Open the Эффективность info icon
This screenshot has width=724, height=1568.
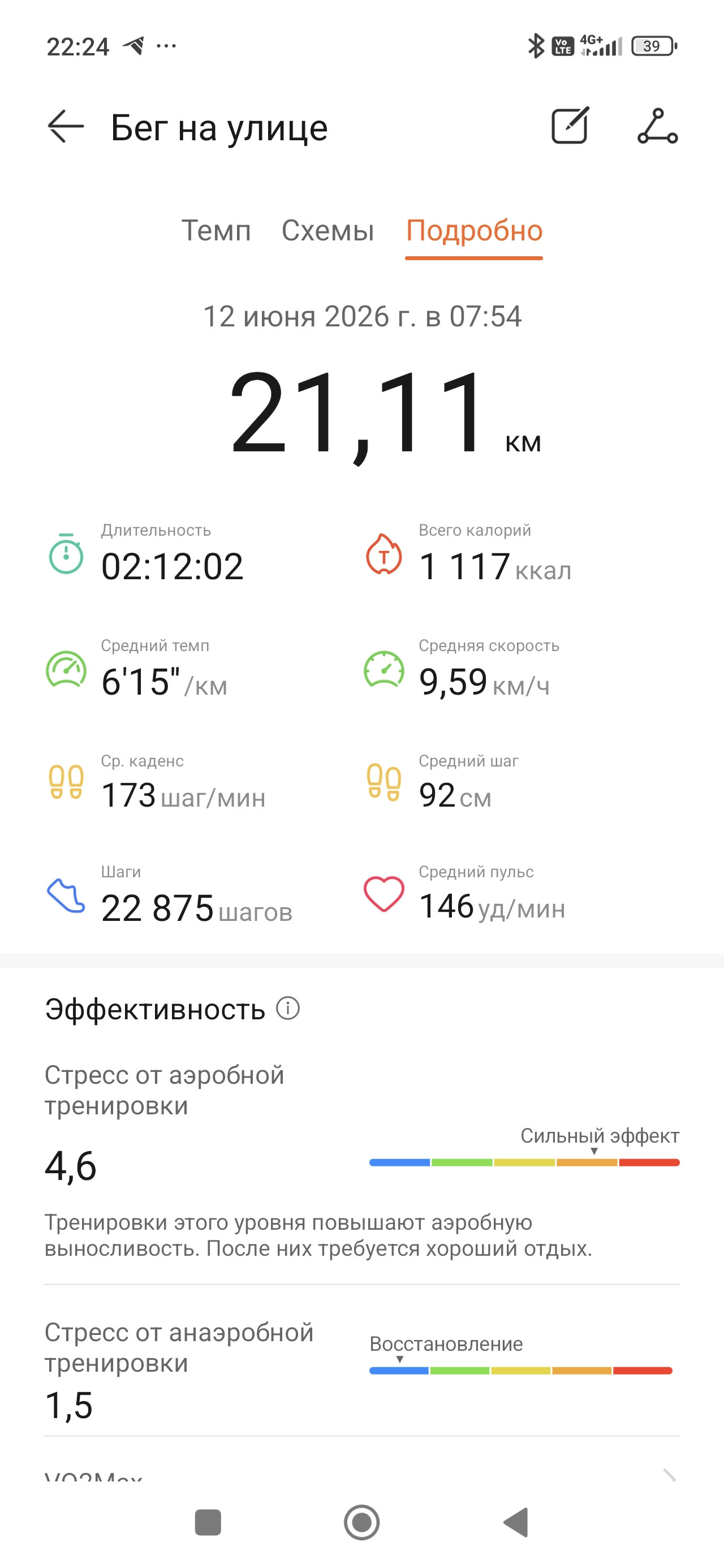pos(288,1008)
